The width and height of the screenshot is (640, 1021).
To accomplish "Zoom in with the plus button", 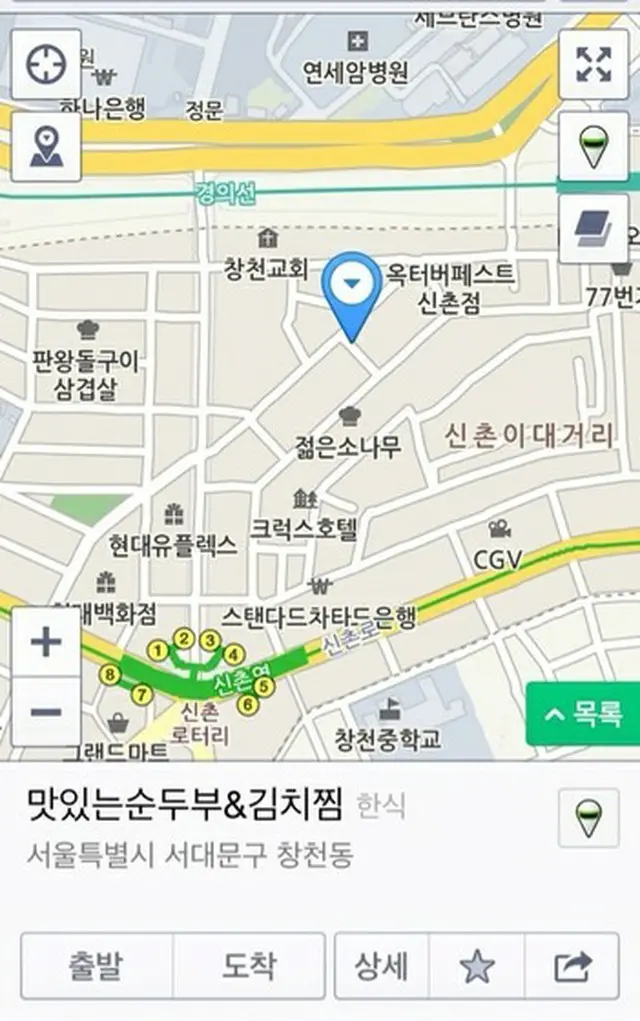I will pyautogui.click(x=46, y=642).
